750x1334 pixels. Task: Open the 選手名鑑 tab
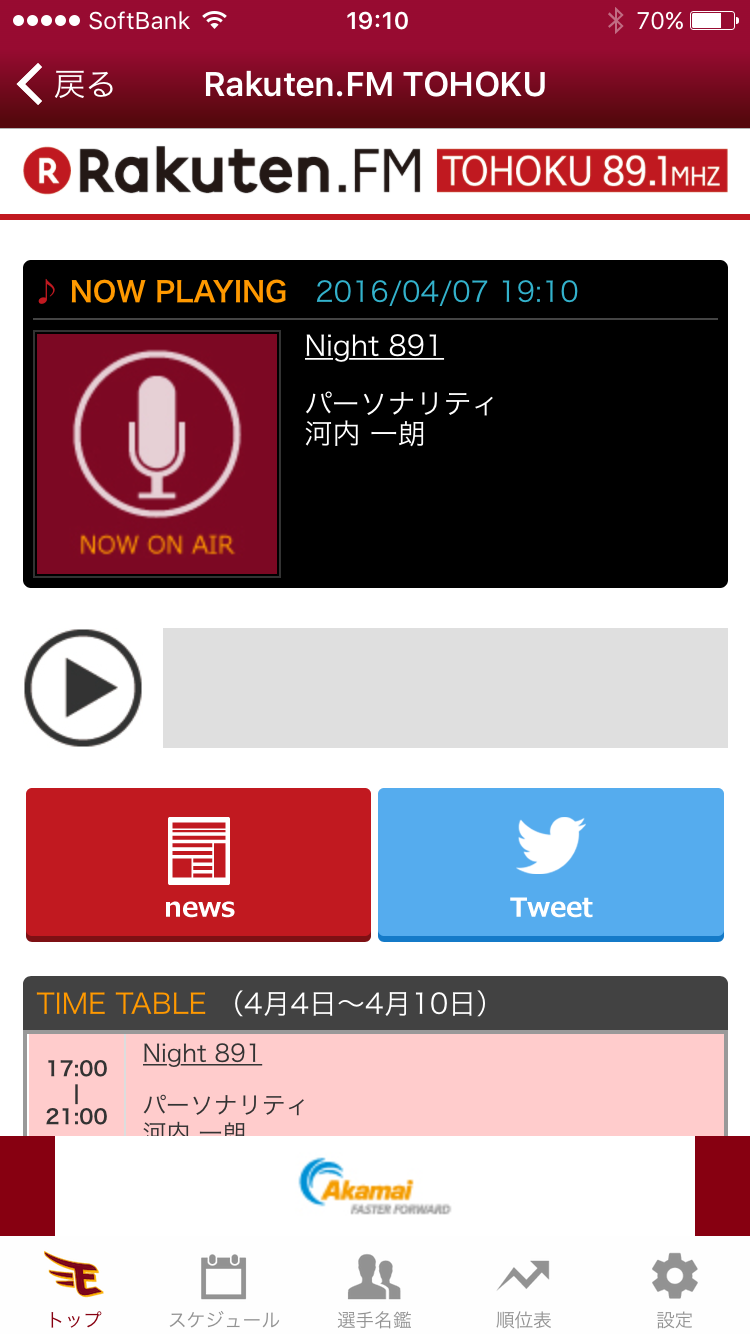pyautogui.click(x=374, y=1289)
